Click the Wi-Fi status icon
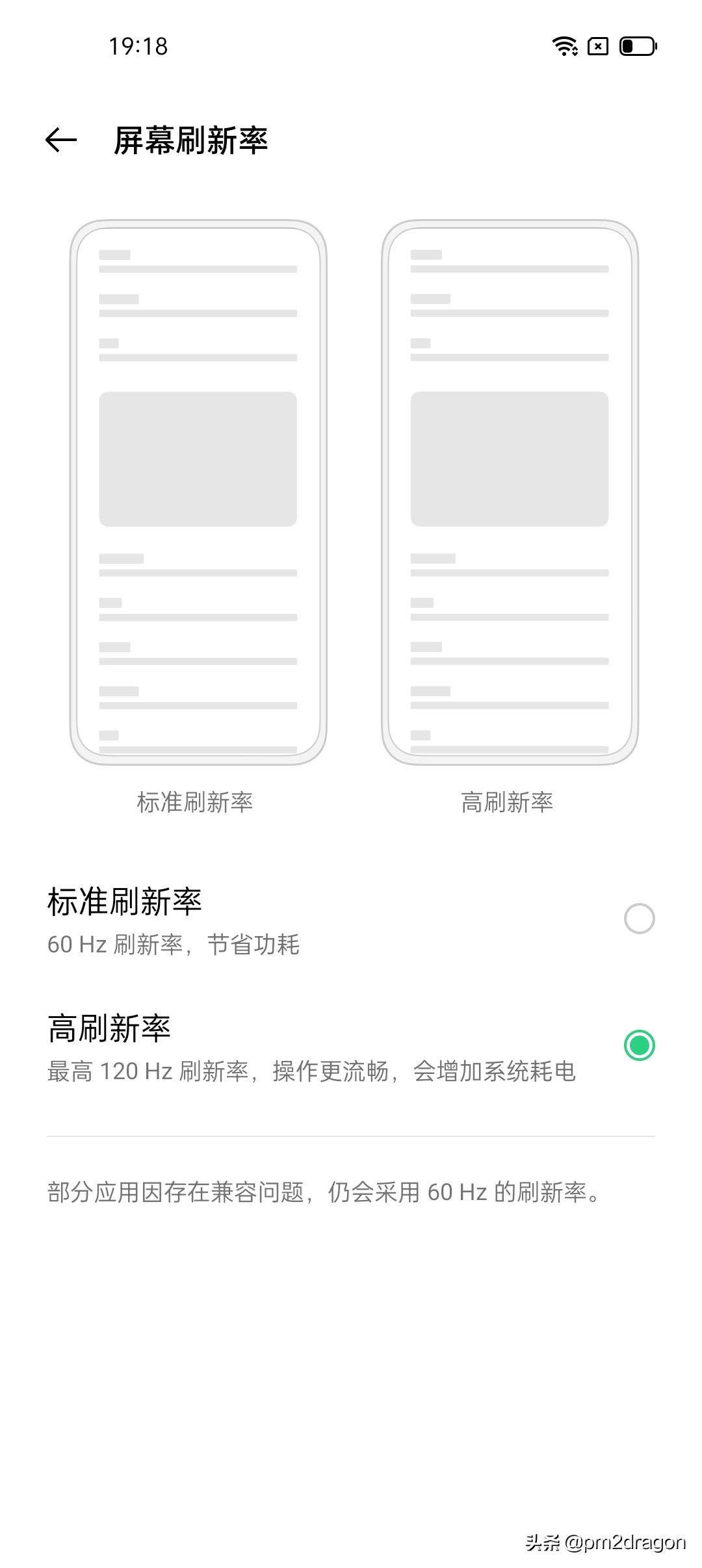Screen dimensions: 702x1568 click(x=565, y=46)
